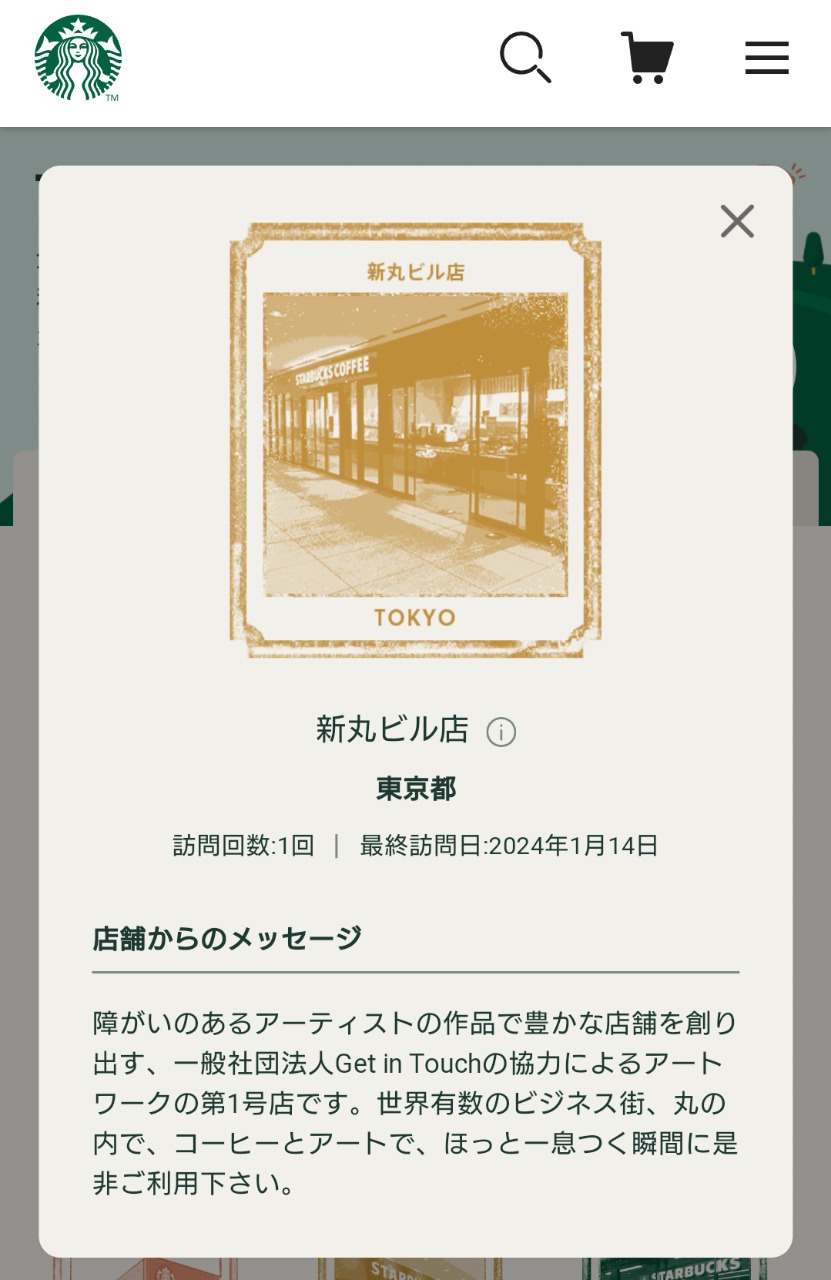Open the hamburger menu
831x1280 pixels.
point(767,58)
